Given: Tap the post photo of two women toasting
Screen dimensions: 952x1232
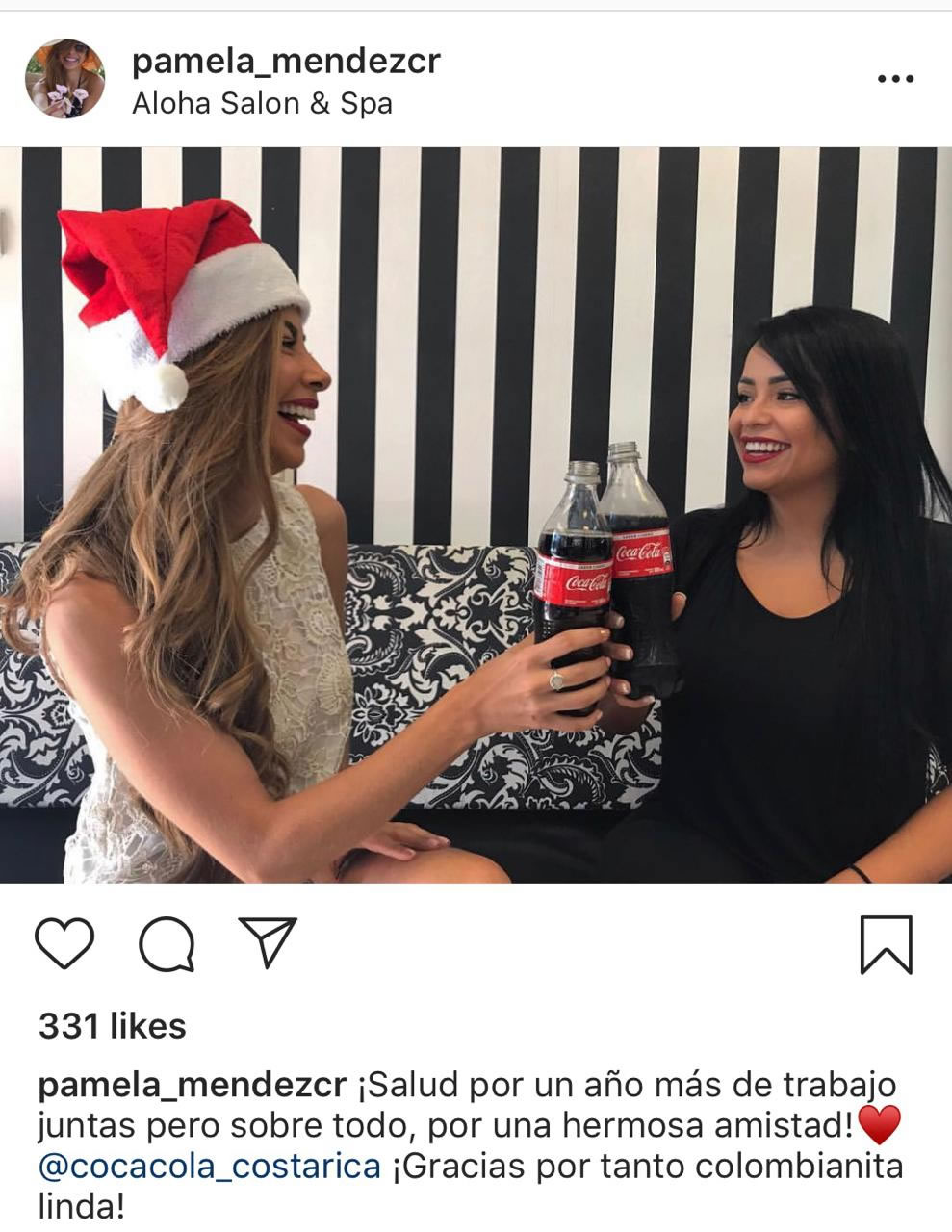Looking at the screenshot, I should [x=476, y=515].
